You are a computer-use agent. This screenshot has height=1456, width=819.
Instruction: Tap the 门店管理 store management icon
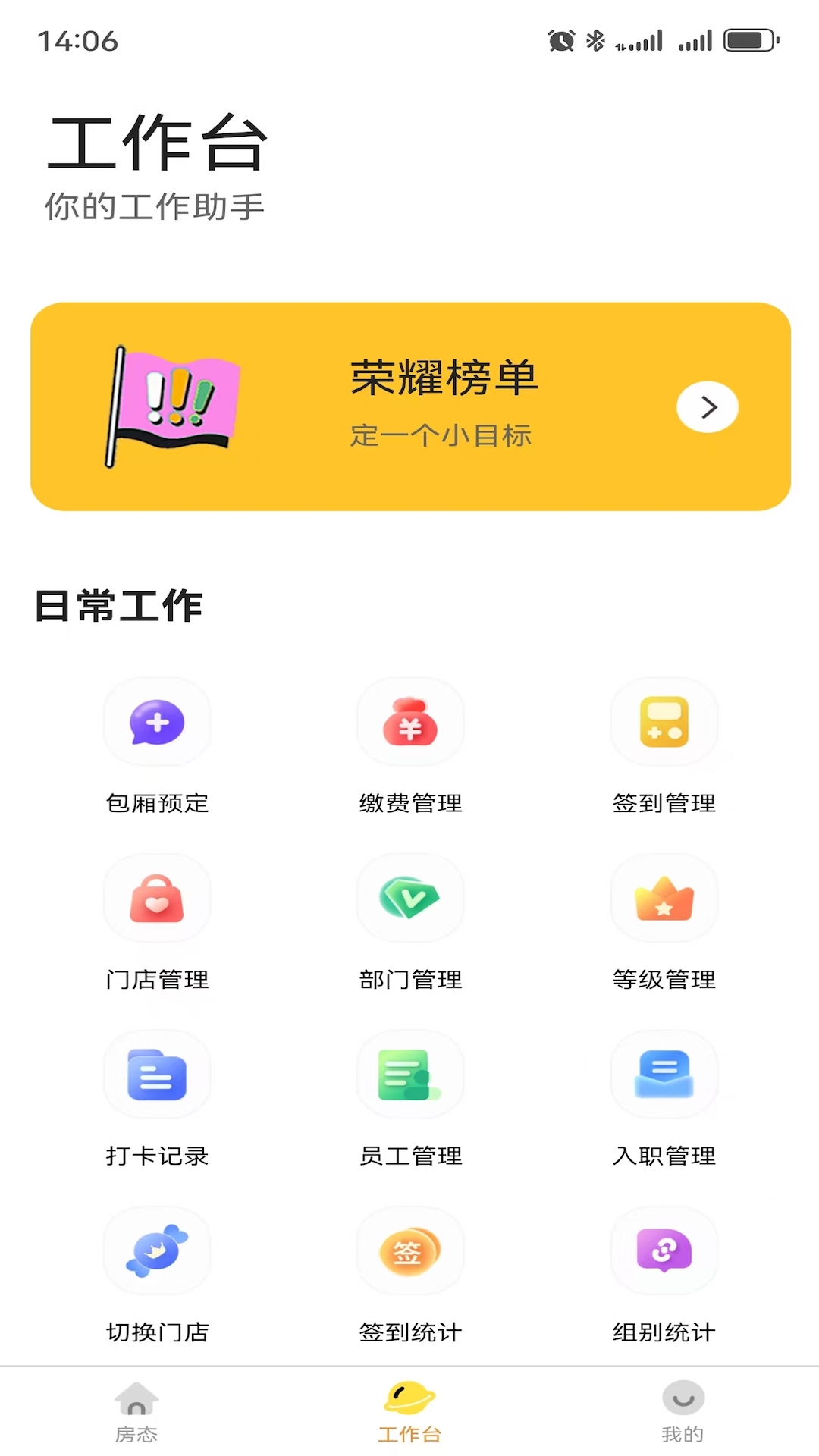(x=157, y=899)
